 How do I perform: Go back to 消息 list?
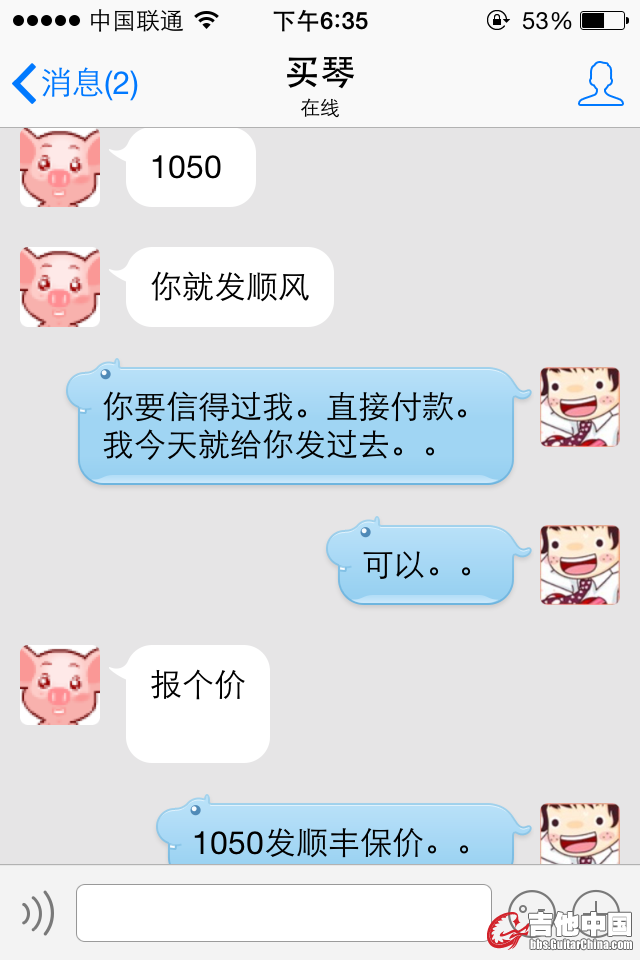[x=75, y=83]
